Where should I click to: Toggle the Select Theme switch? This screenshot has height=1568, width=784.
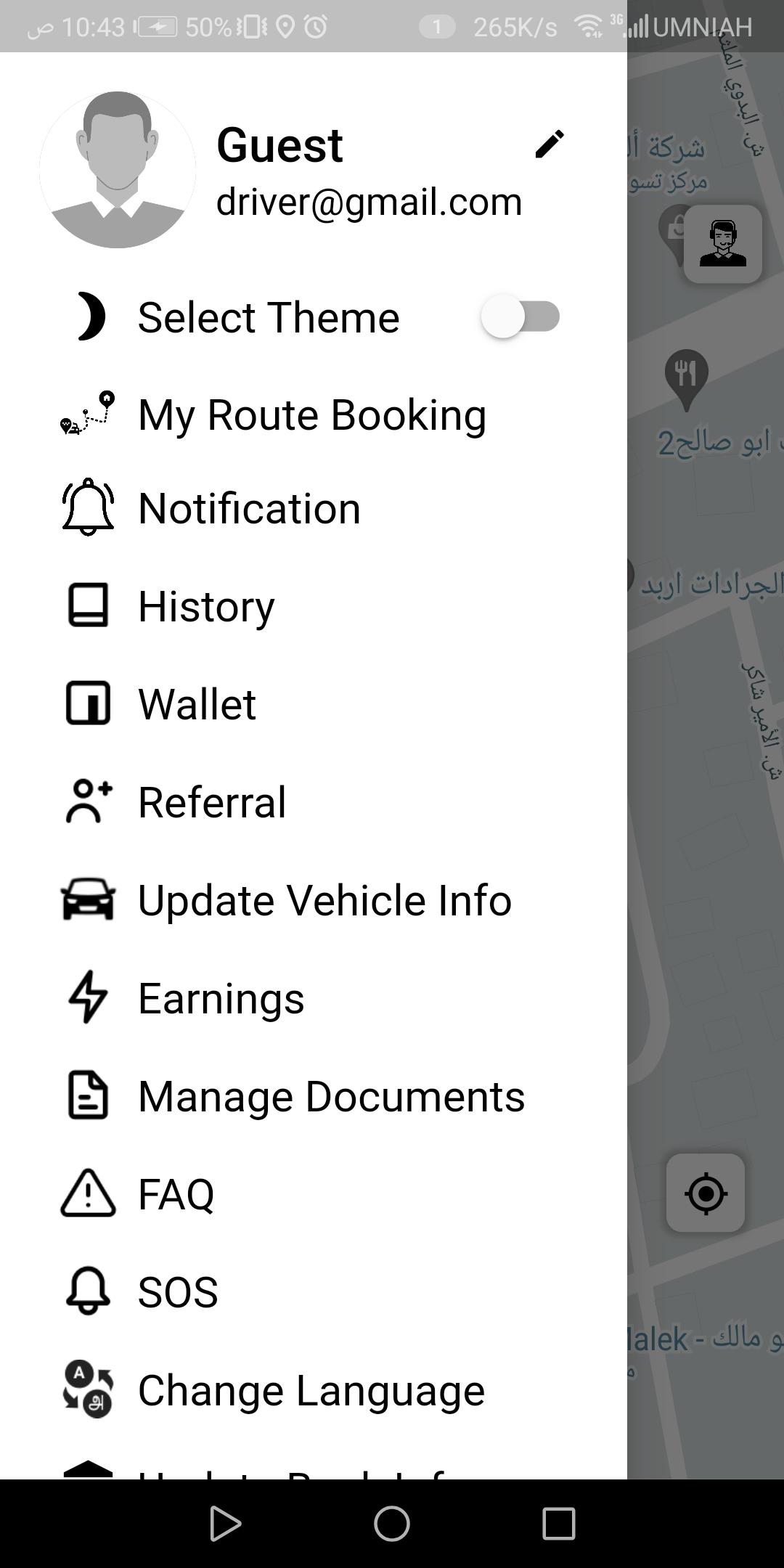coord(520,317)
